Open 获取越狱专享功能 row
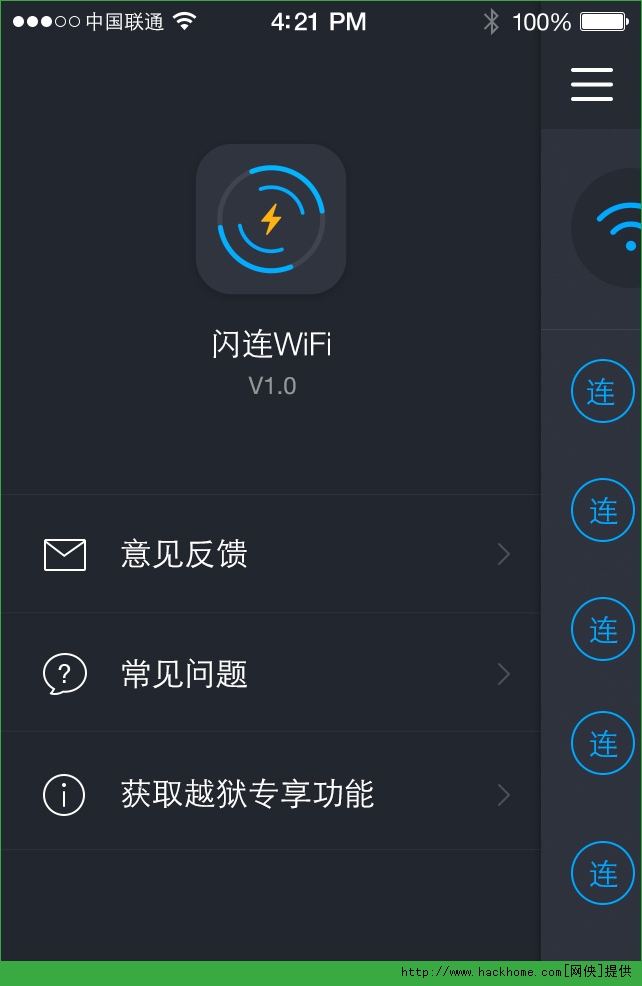642x986 pixels. coord(270,794)
